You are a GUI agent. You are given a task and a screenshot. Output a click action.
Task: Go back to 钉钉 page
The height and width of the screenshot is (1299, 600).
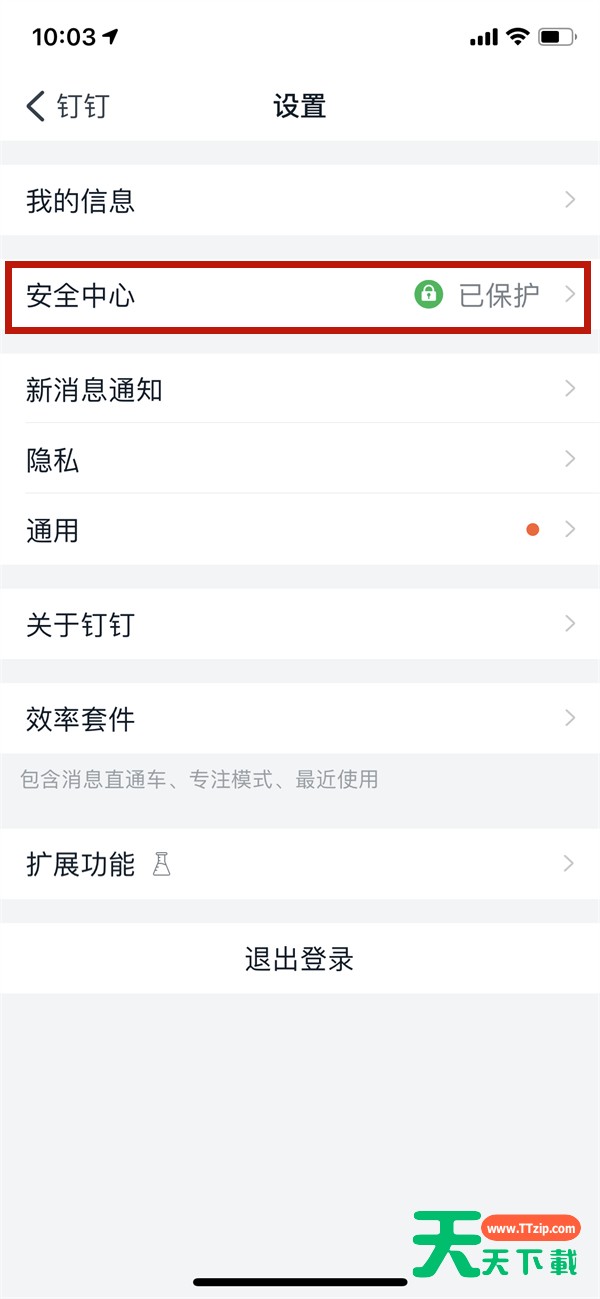tap(67, 106)
